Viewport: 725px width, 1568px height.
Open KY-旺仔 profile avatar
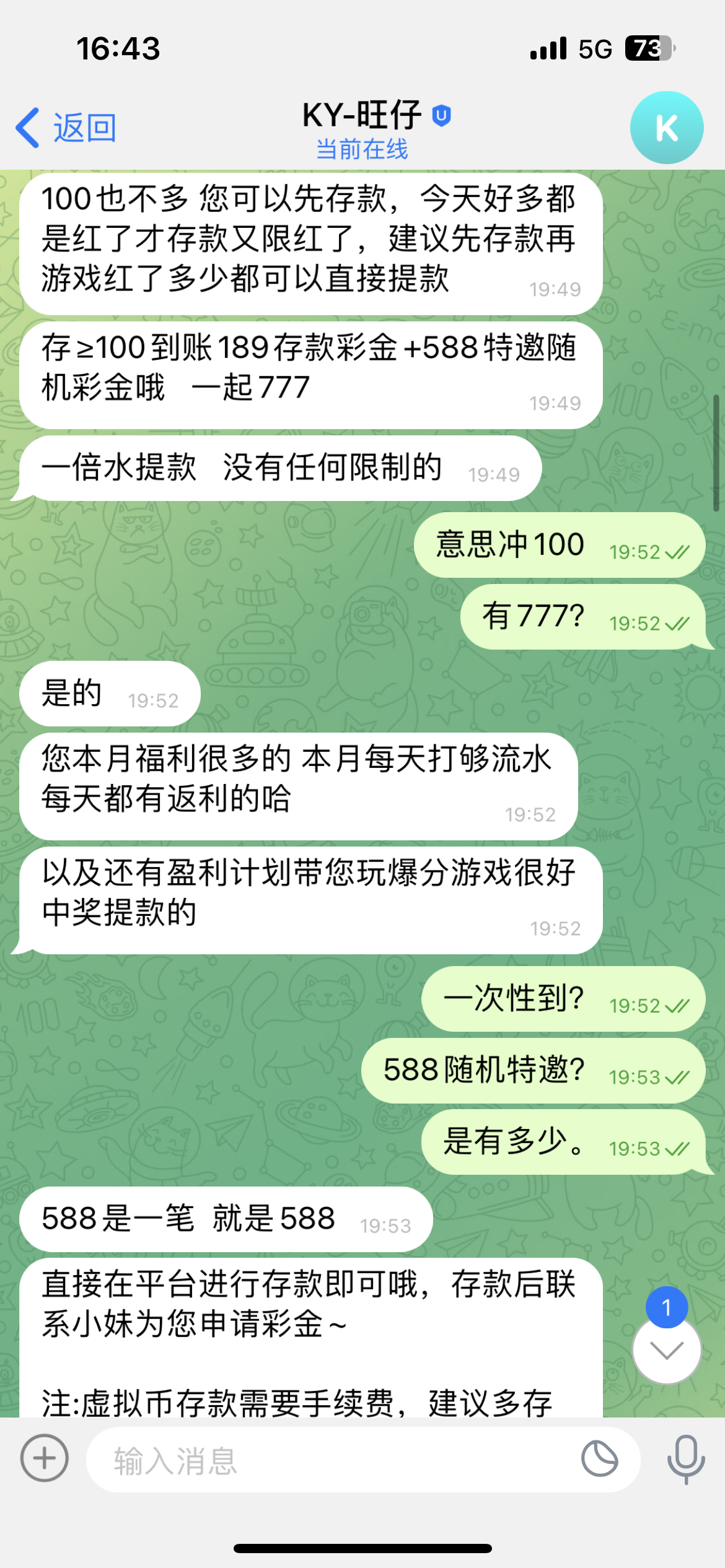(666, 128)
